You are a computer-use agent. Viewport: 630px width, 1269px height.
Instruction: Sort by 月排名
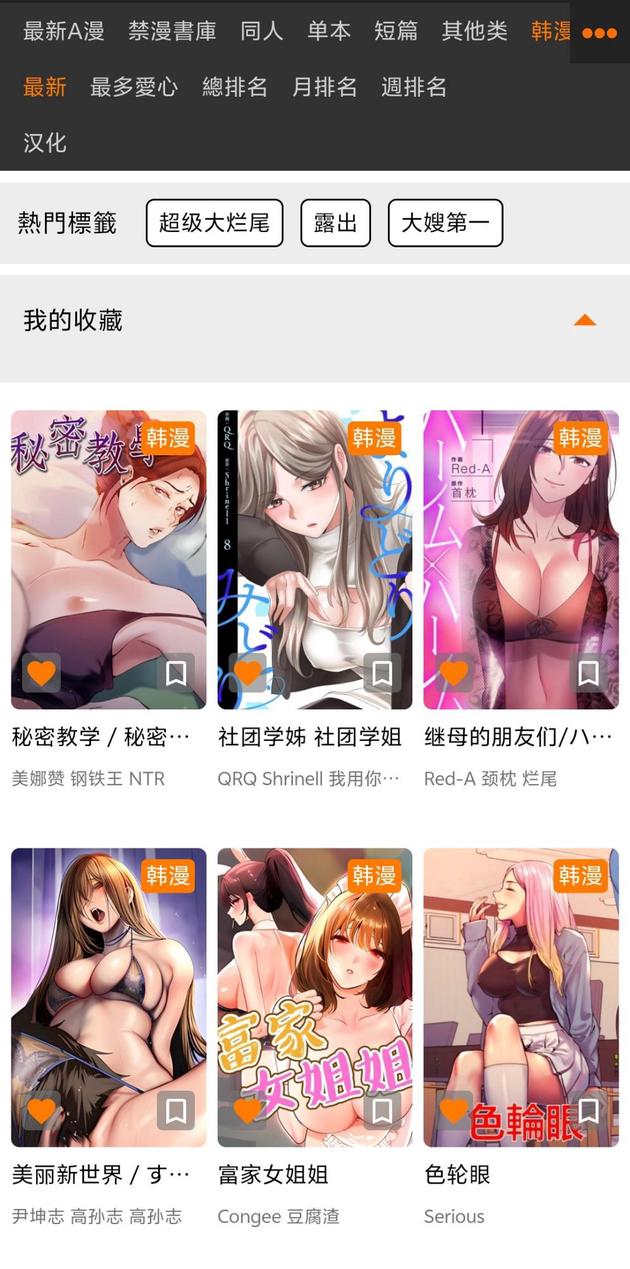(324, 87)
